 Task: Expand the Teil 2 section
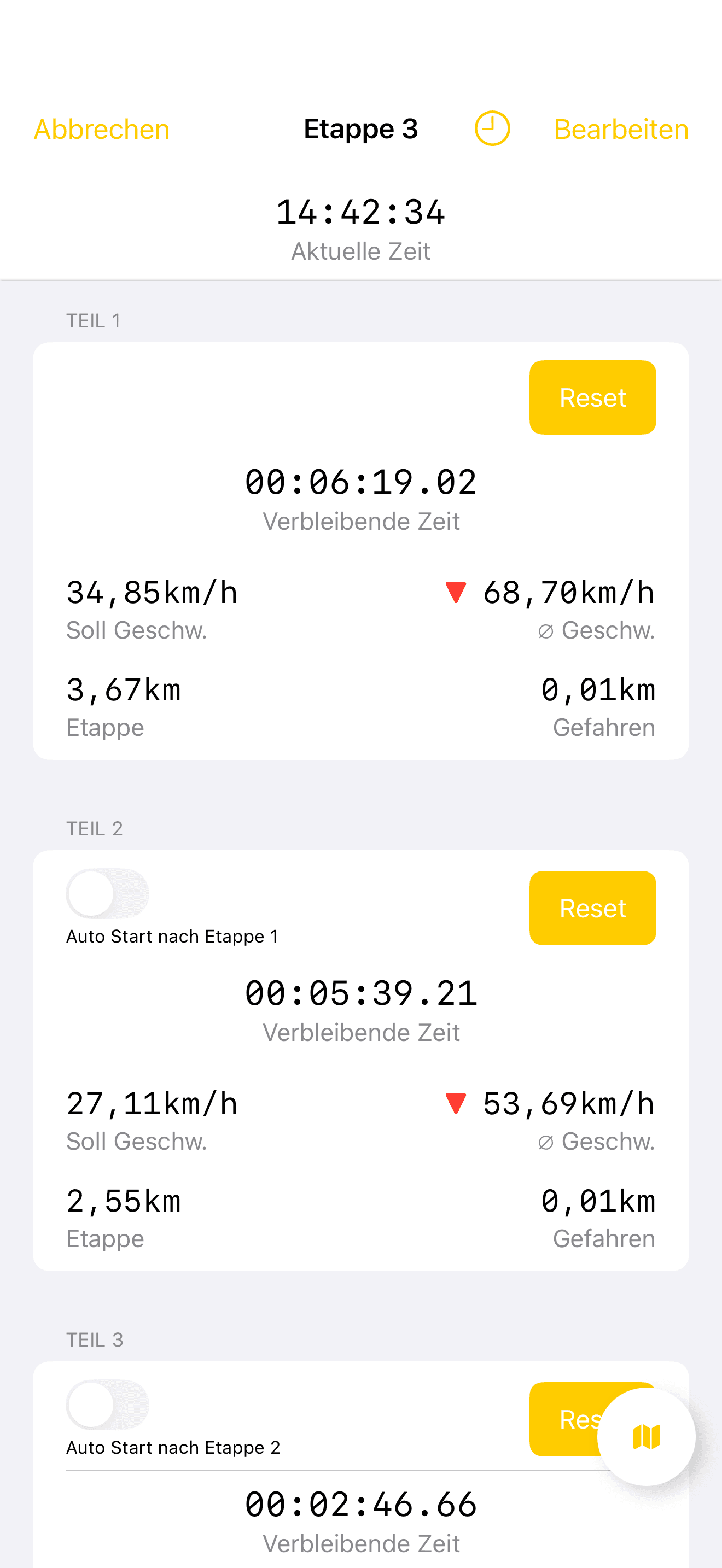click(95, 828)
